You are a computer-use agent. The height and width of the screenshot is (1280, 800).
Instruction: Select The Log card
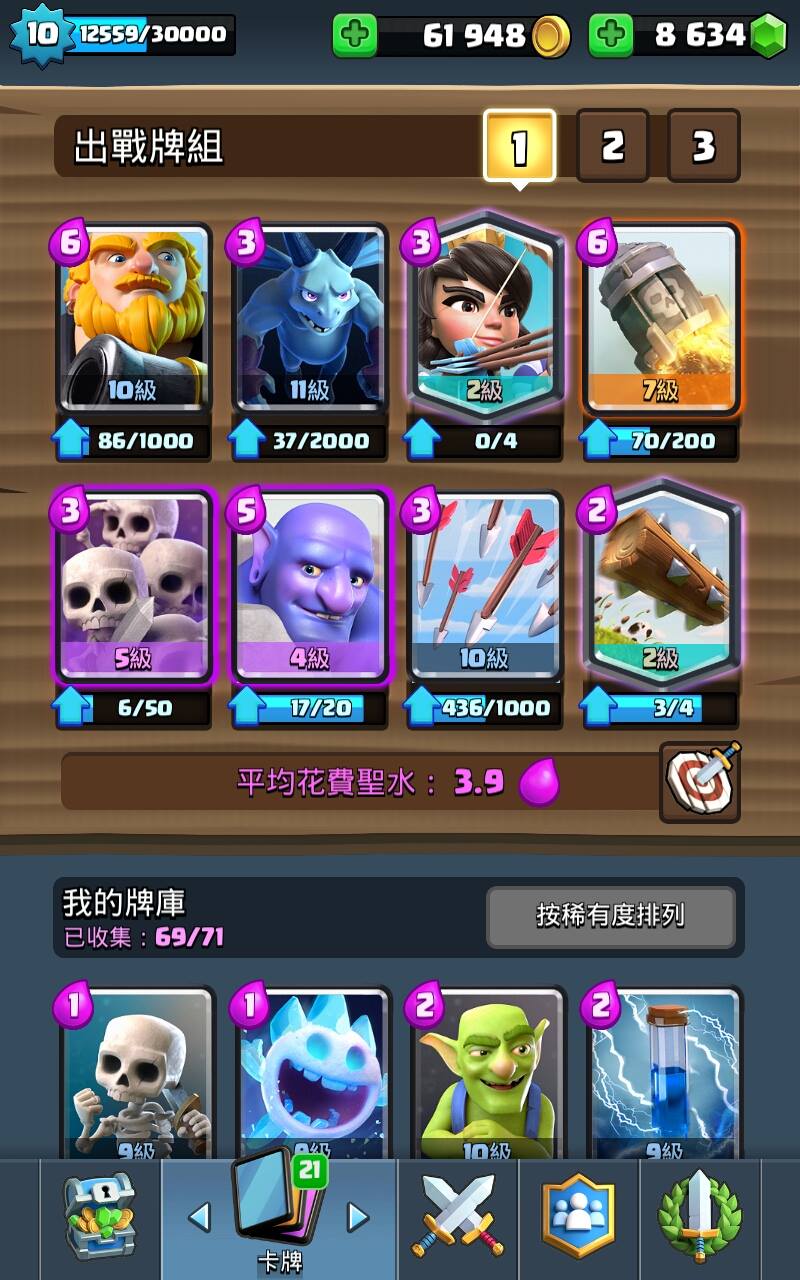pyautogui.click(x=660, y=587)
